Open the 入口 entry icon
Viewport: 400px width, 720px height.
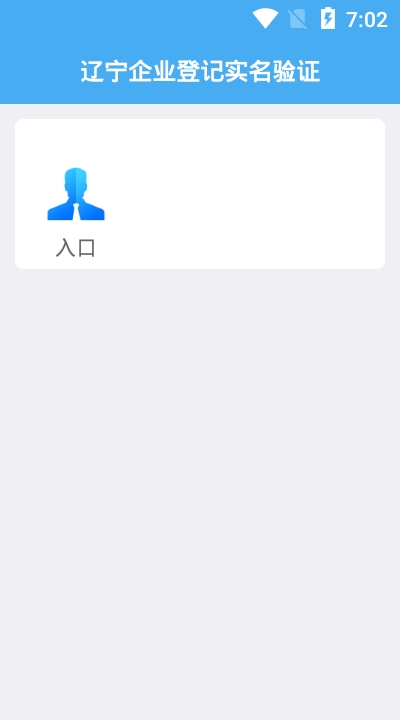76,194
